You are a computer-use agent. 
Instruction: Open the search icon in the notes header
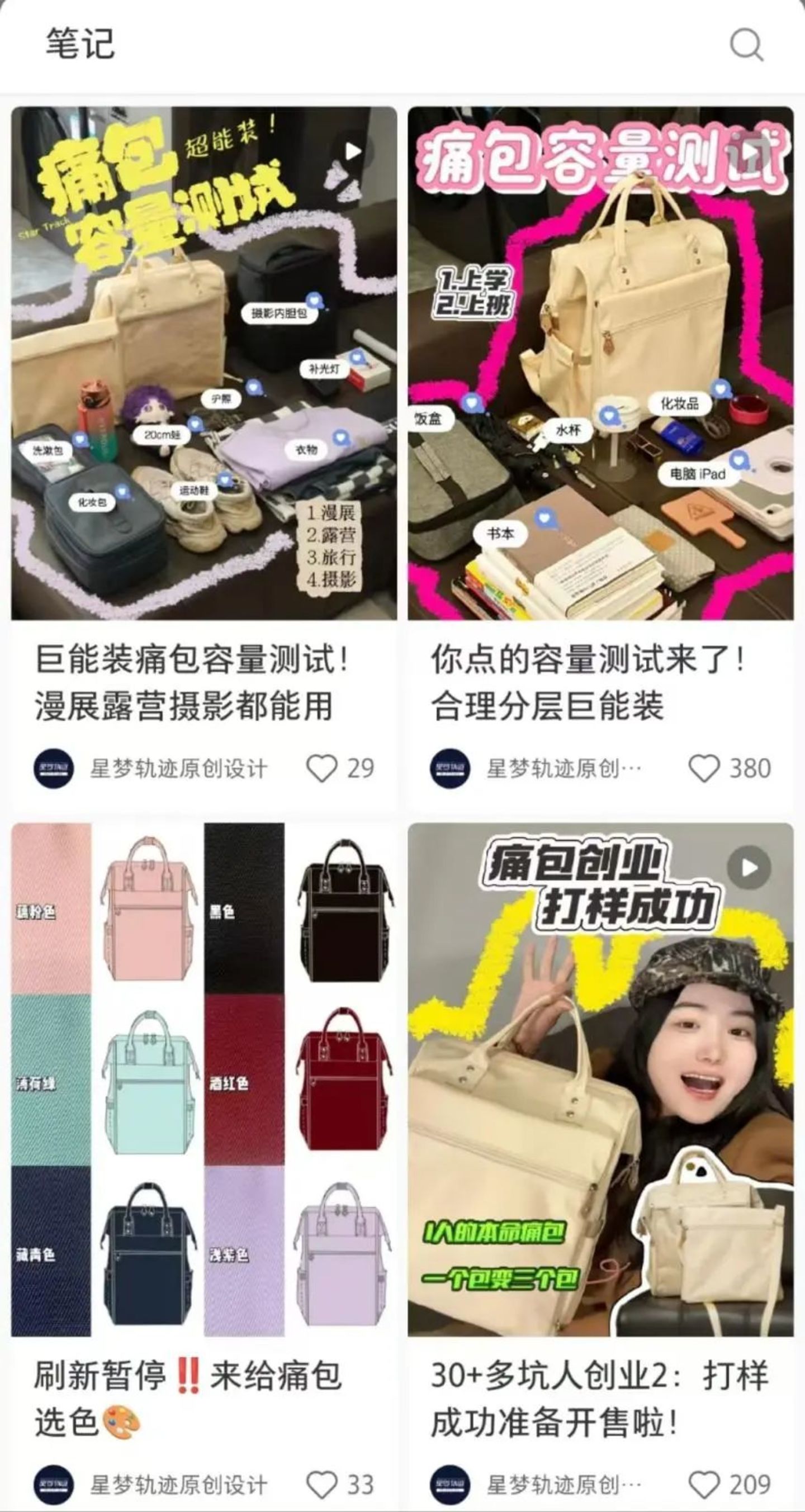746,45
